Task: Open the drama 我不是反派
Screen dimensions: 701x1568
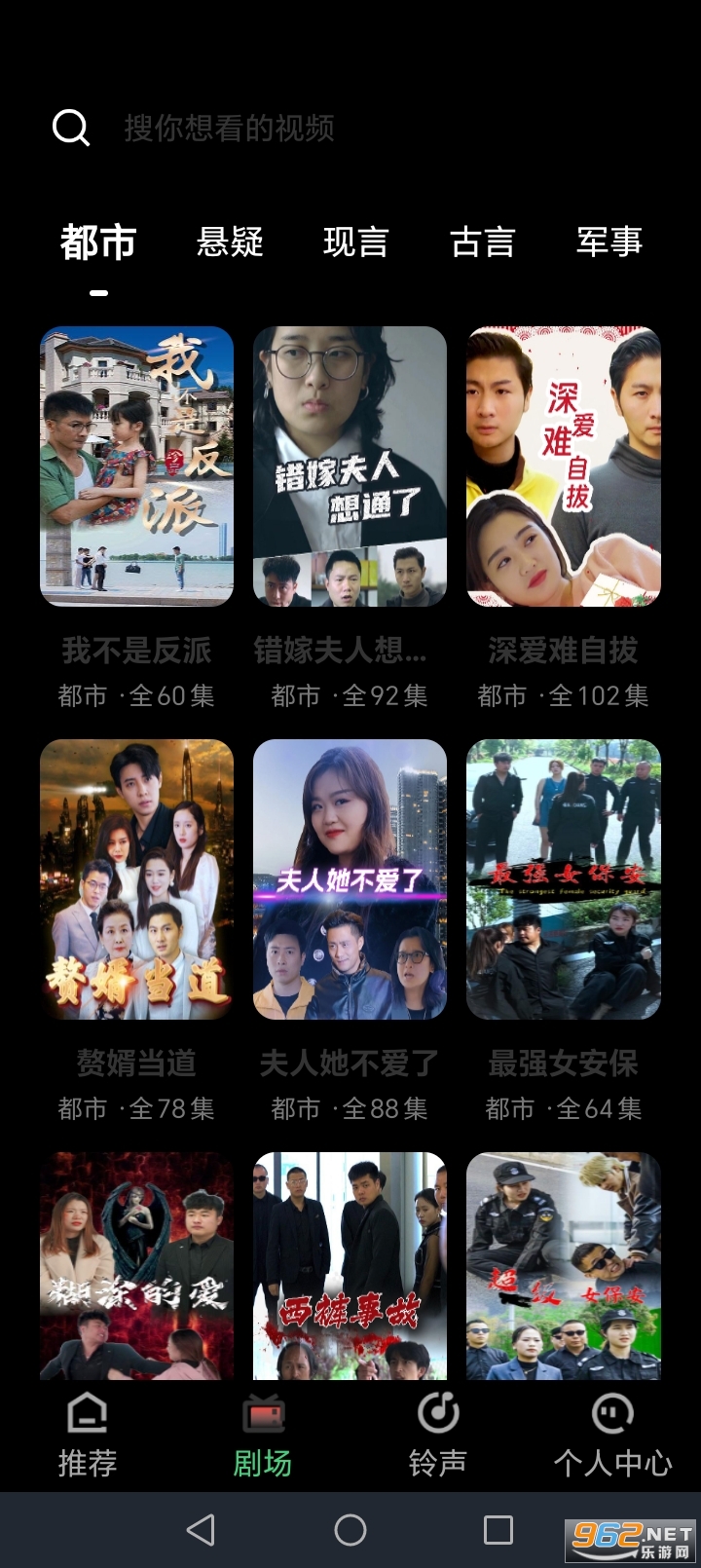Action: pyautogui.click(x=136, y=466)
